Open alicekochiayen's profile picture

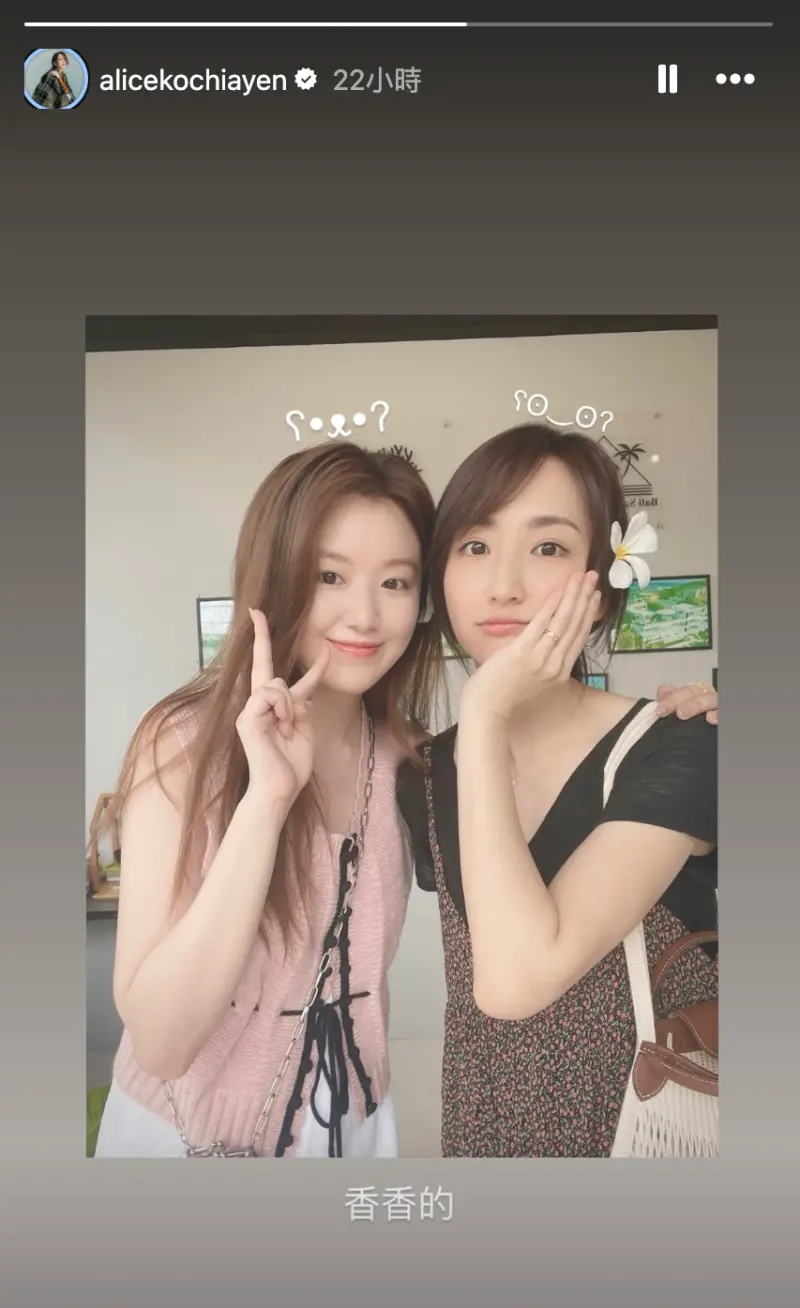click(56, 79)
